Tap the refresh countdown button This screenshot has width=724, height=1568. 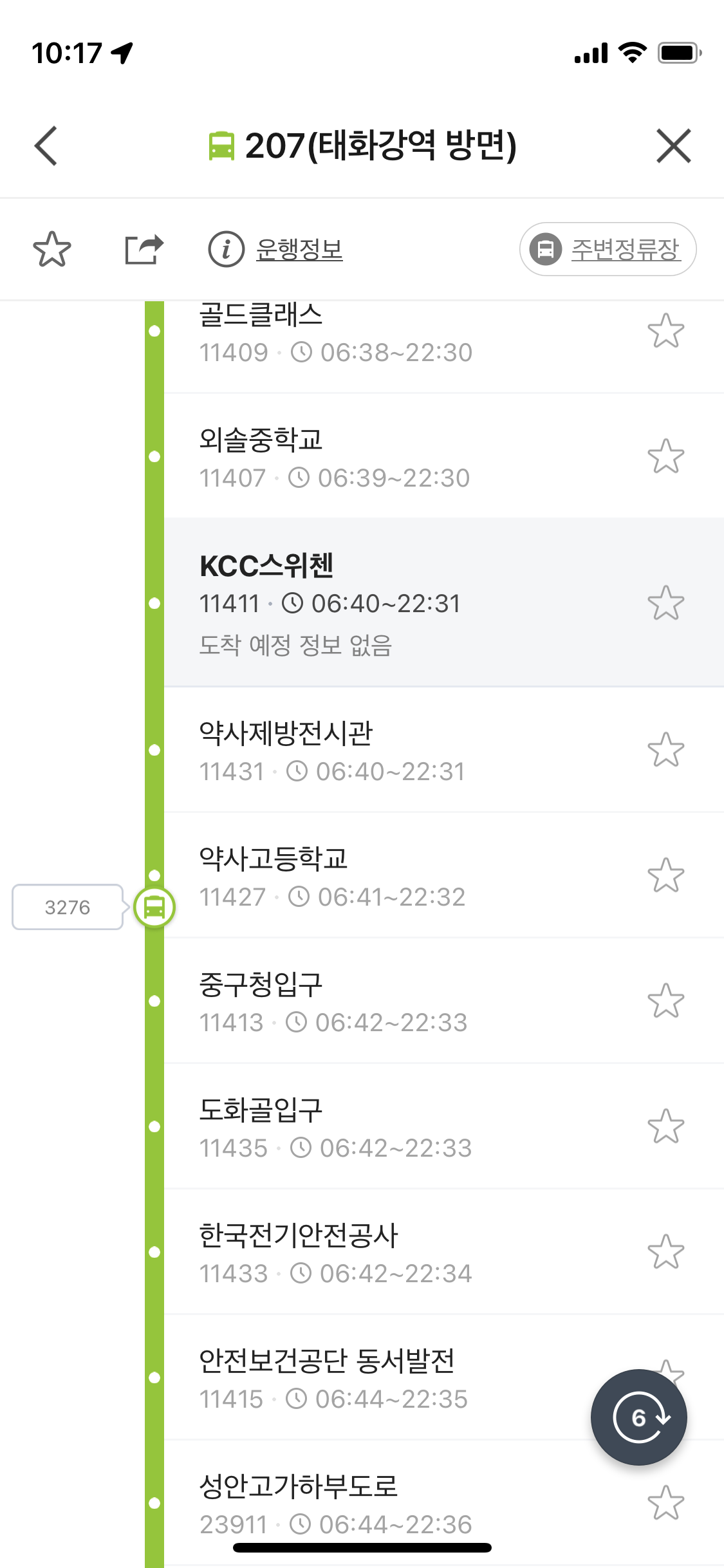[638, 1417]
